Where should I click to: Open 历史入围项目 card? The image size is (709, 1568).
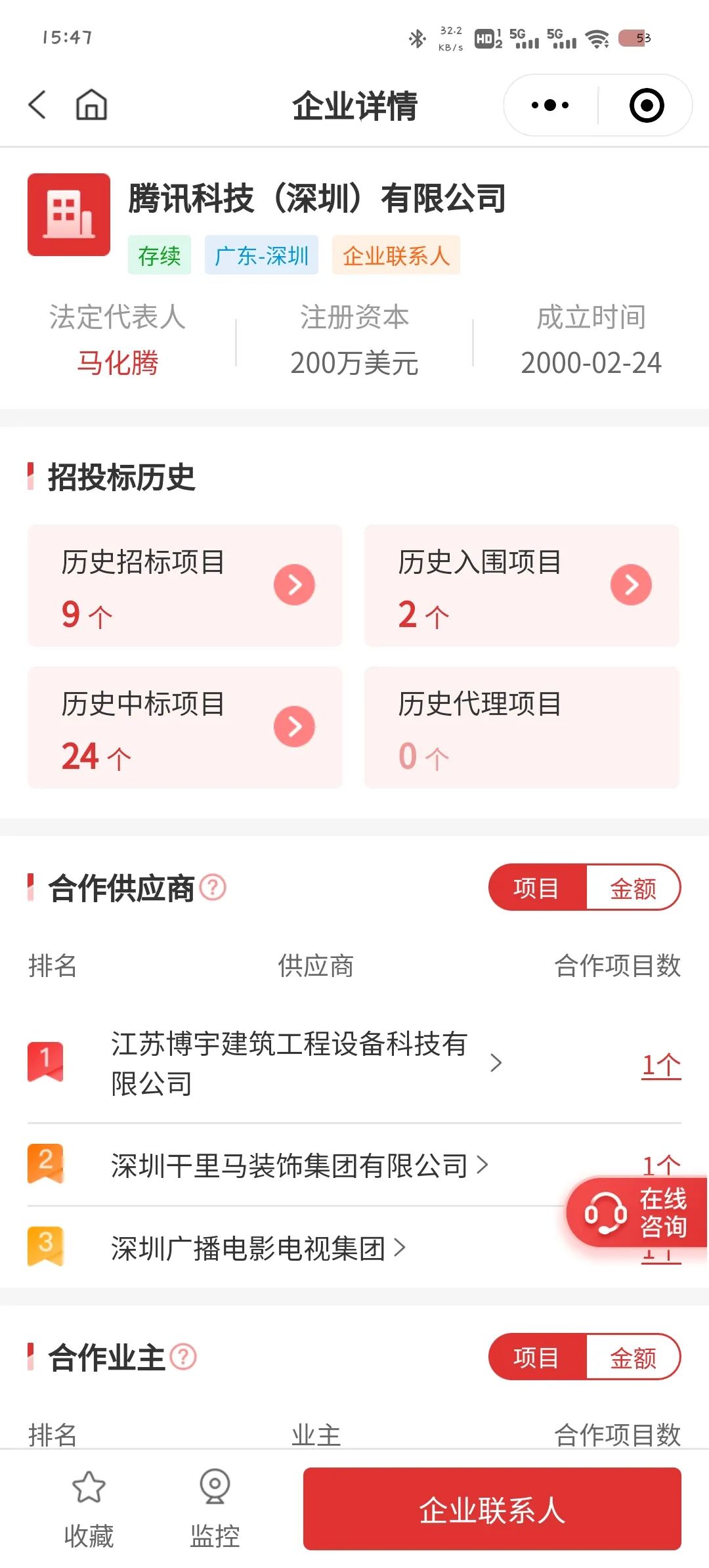522,586
